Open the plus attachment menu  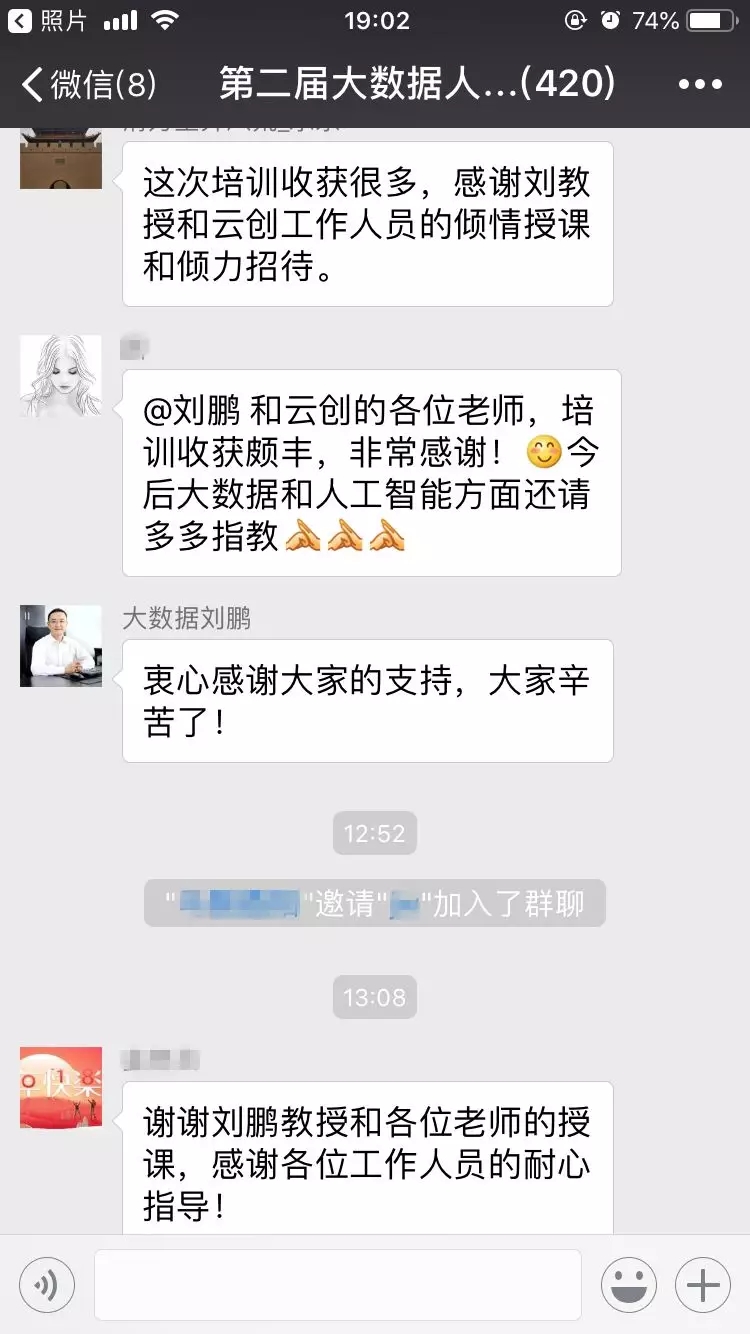pyautogui.click(x=702, y=1285)
